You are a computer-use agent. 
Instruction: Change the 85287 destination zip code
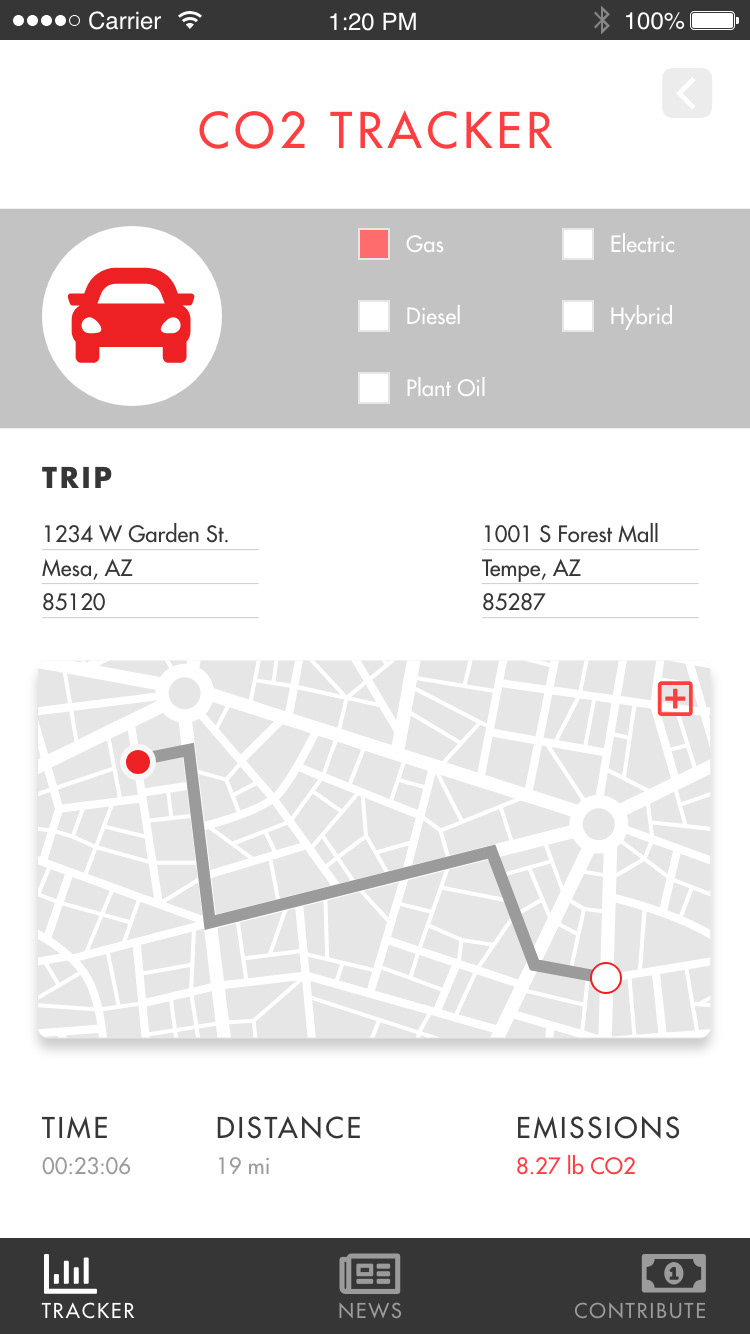coord(590,602)
